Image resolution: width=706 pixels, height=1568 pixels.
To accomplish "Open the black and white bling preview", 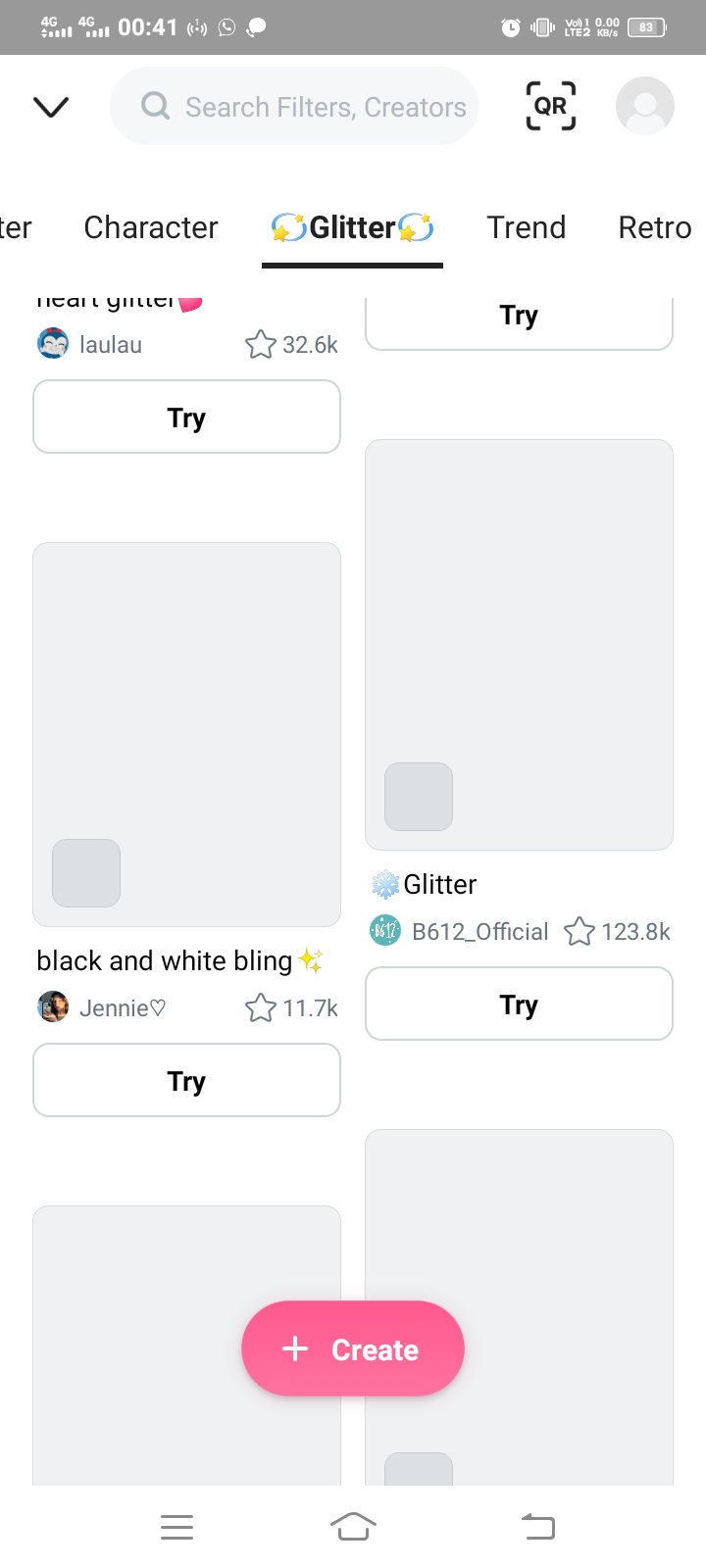I will tap(186, 734).
